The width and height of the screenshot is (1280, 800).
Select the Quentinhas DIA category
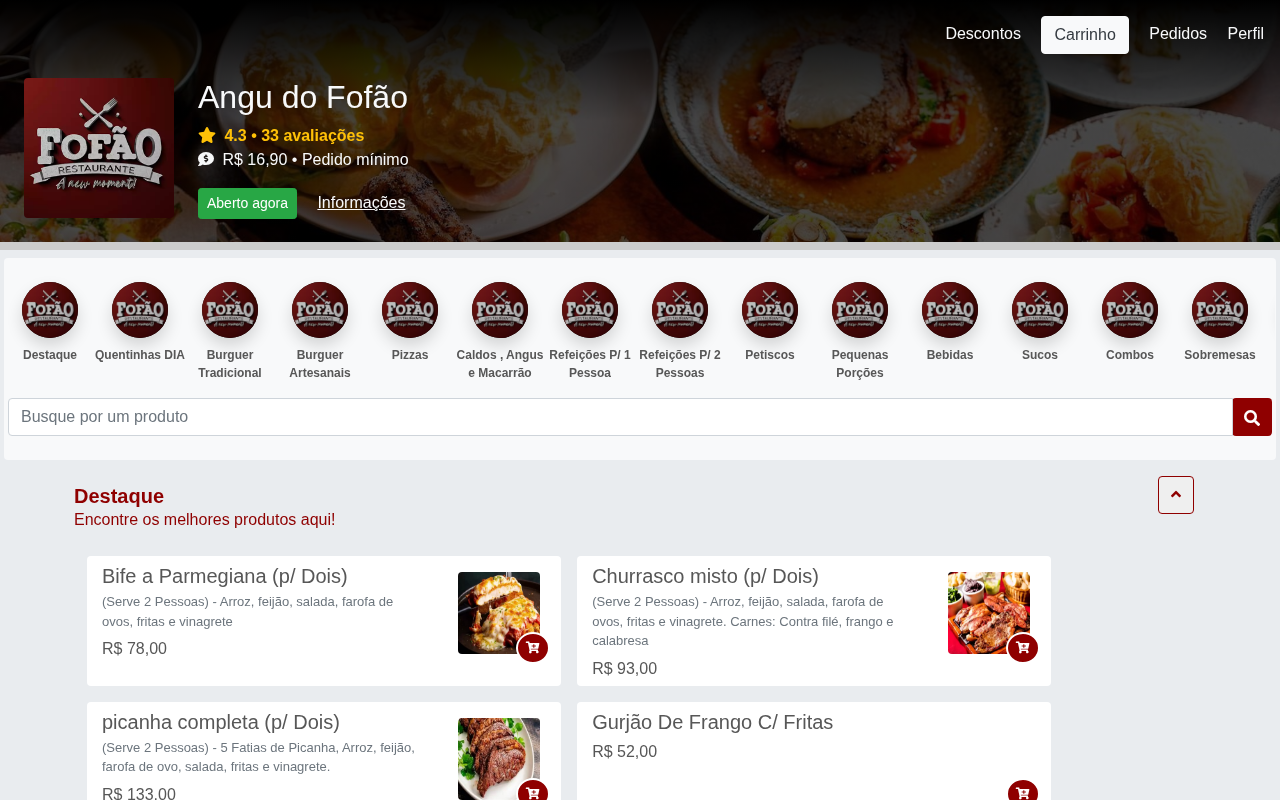click(x=140, y=322)
